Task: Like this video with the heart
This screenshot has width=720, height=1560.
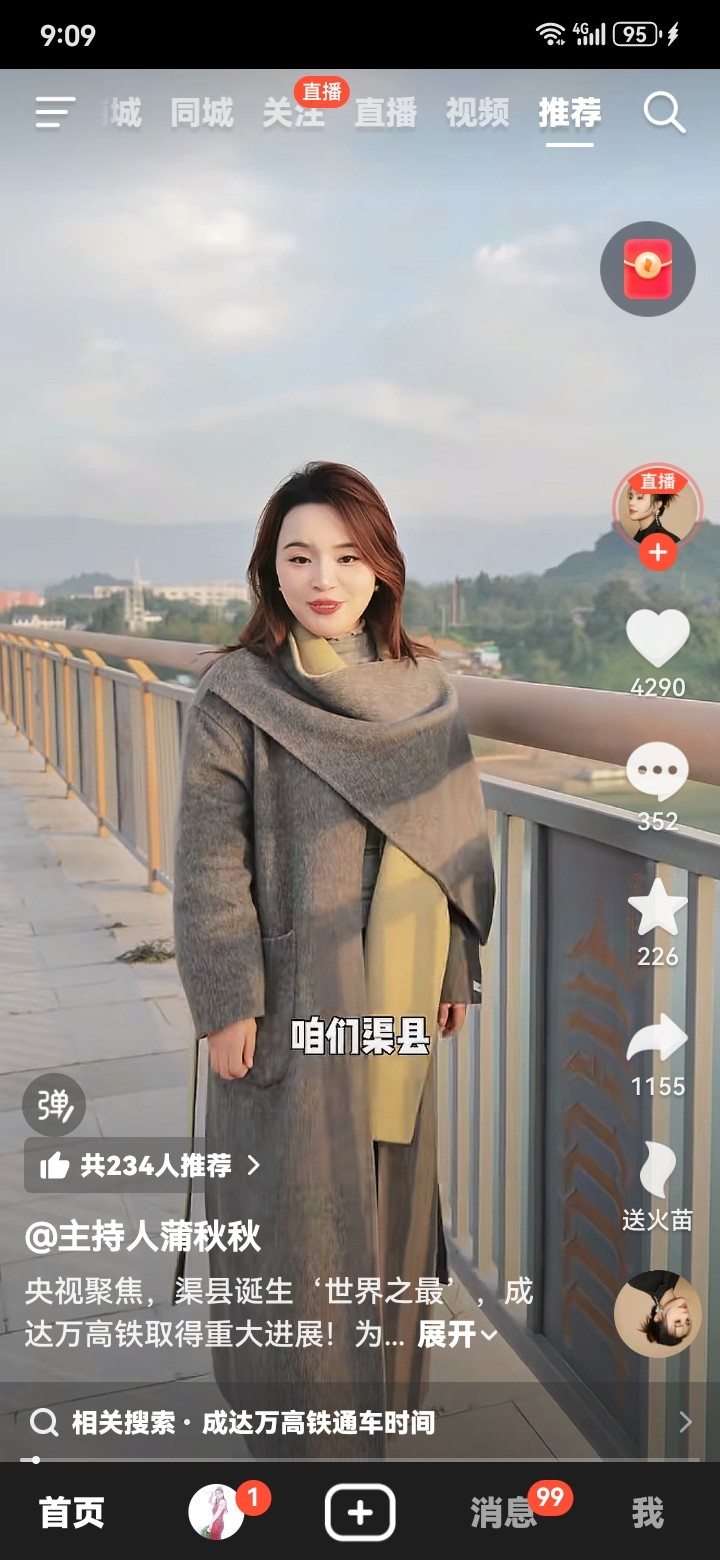Action: click(x=657, y=640)
